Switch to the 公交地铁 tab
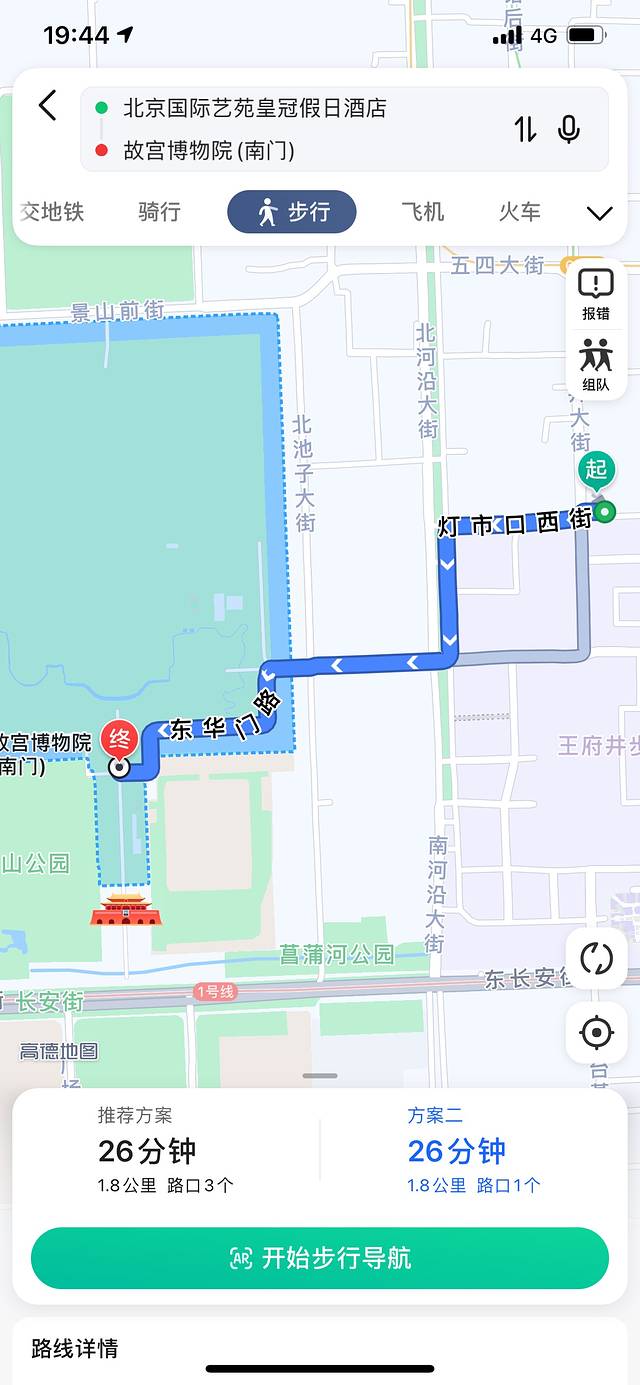This screenshot has width=640, height=1385. [52, 212]
